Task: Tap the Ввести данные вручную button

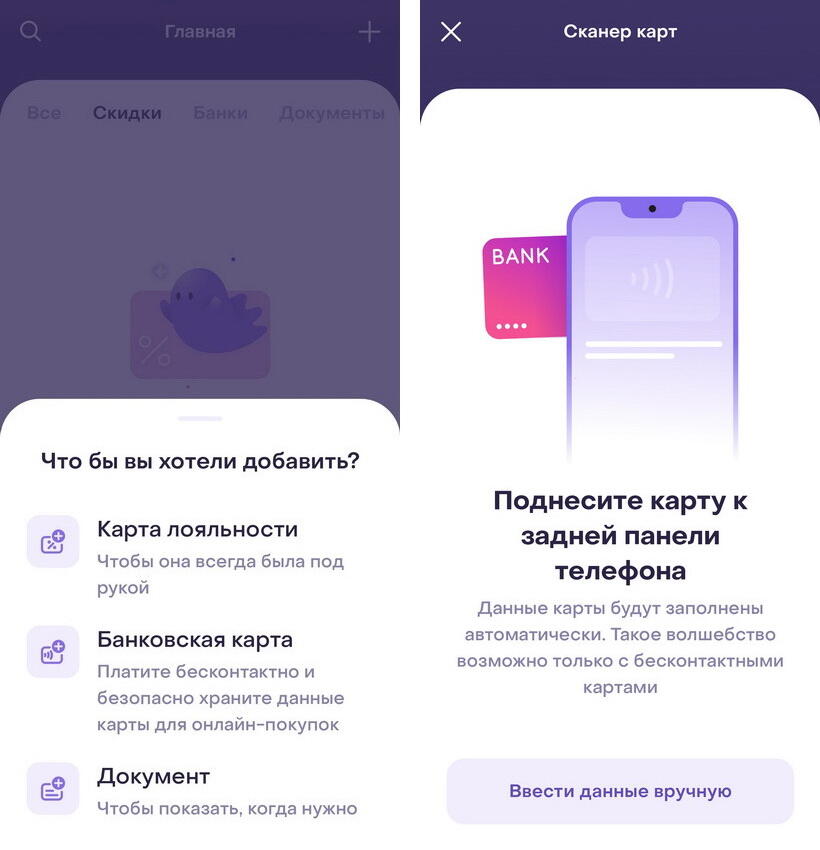Action: 620,791
